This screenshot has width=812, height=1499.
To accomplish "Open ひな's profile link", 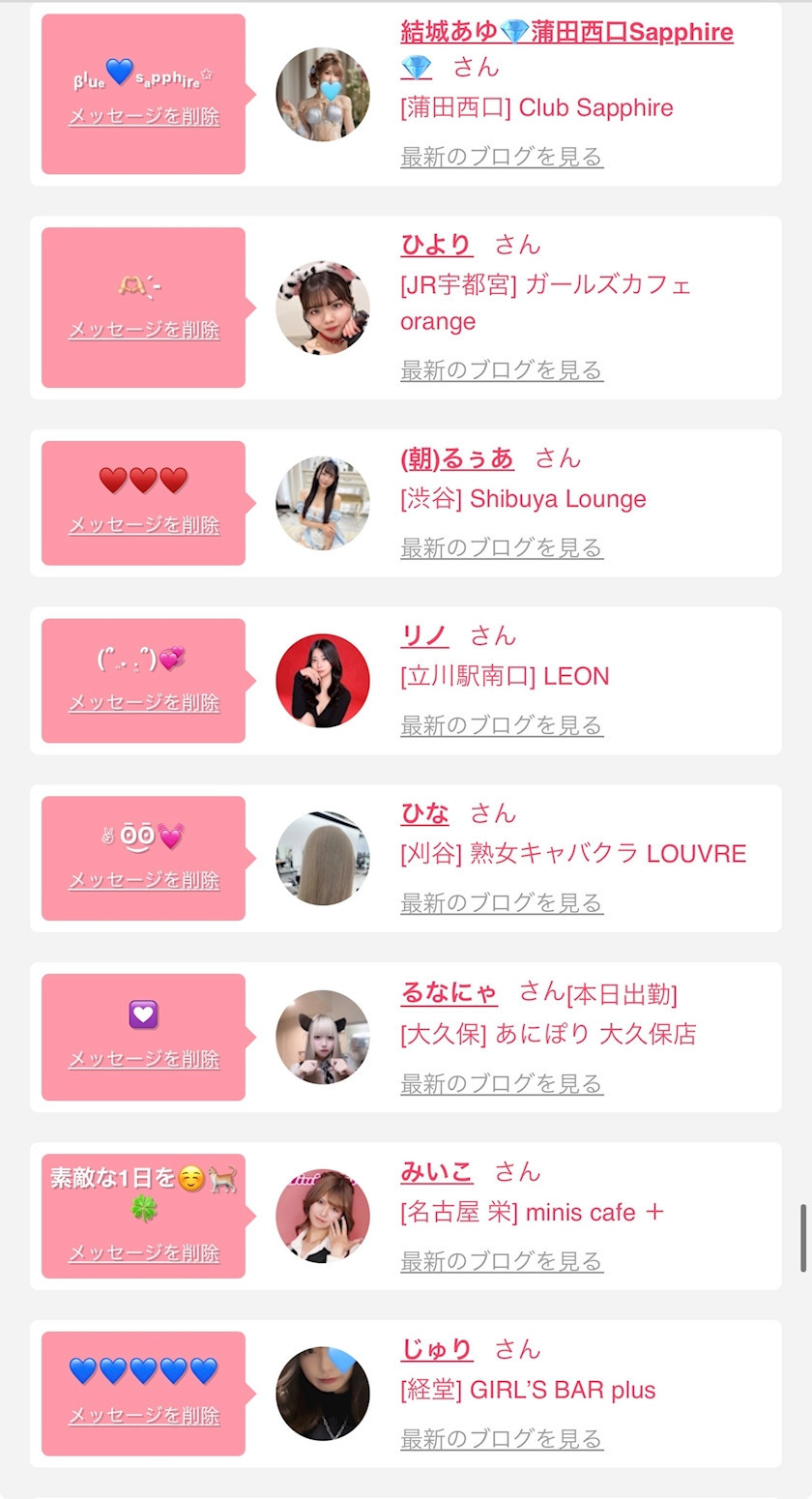I will 424,813.
